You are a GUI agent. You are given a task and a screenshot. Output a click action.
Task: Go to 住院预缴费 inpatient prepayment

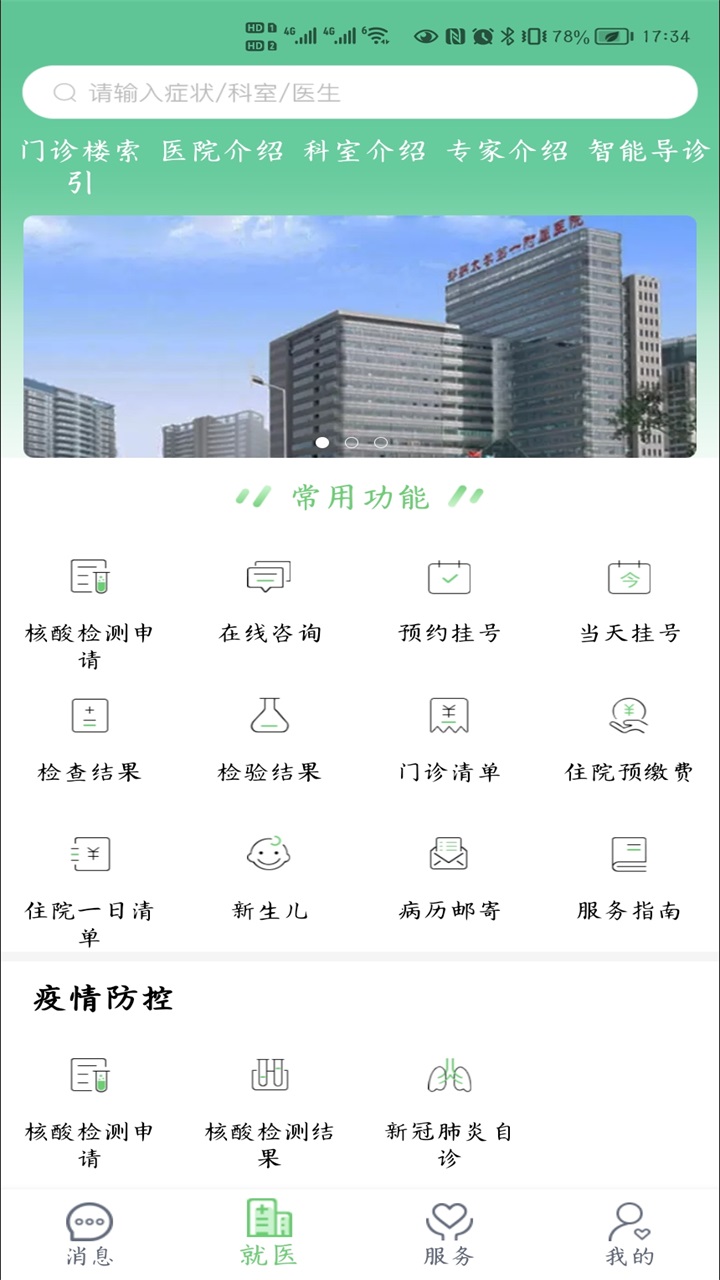(x=629, y=741)
